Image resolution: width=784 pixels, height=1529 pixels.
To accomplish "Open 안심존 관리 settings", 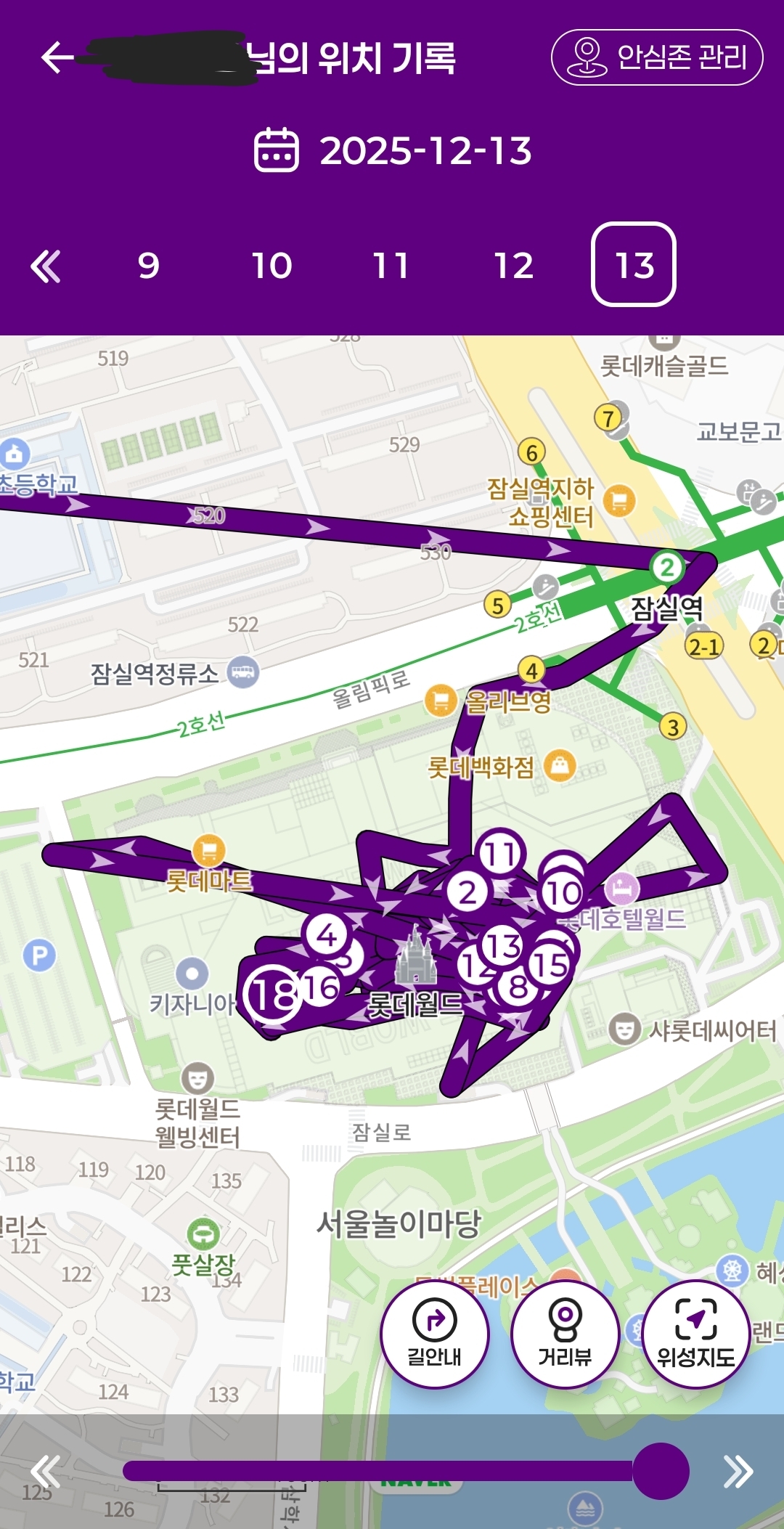I will (657, 57).
